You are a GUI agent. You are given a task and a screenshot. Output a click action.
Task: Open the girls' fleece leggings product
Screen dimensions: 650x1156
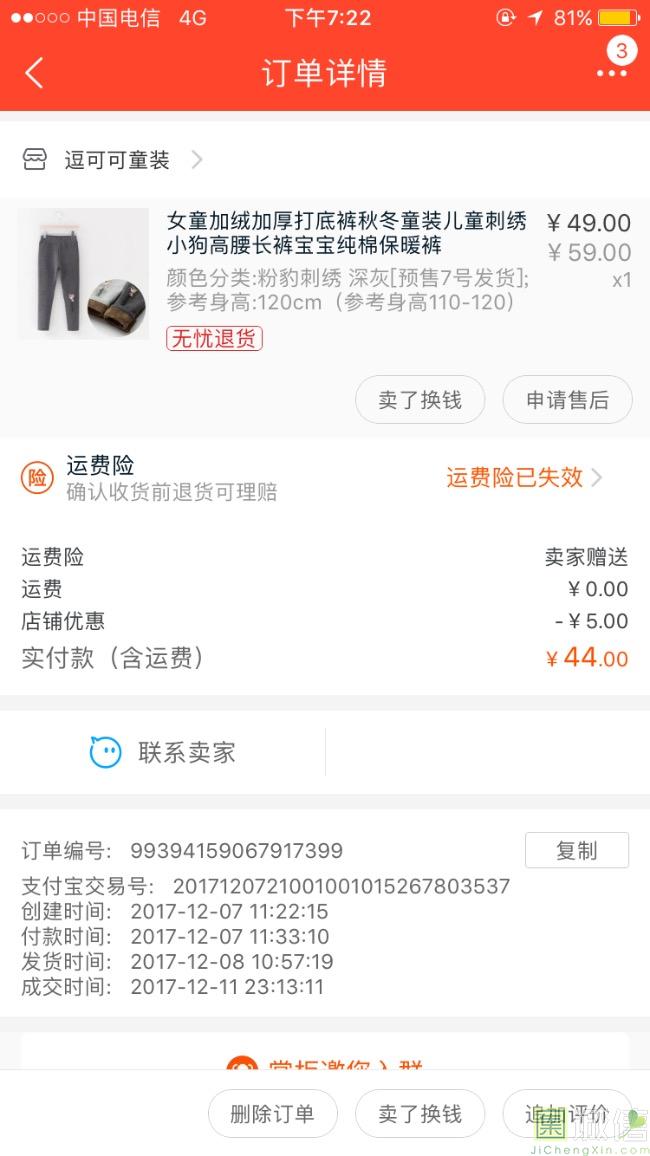[x=345, y=234]
